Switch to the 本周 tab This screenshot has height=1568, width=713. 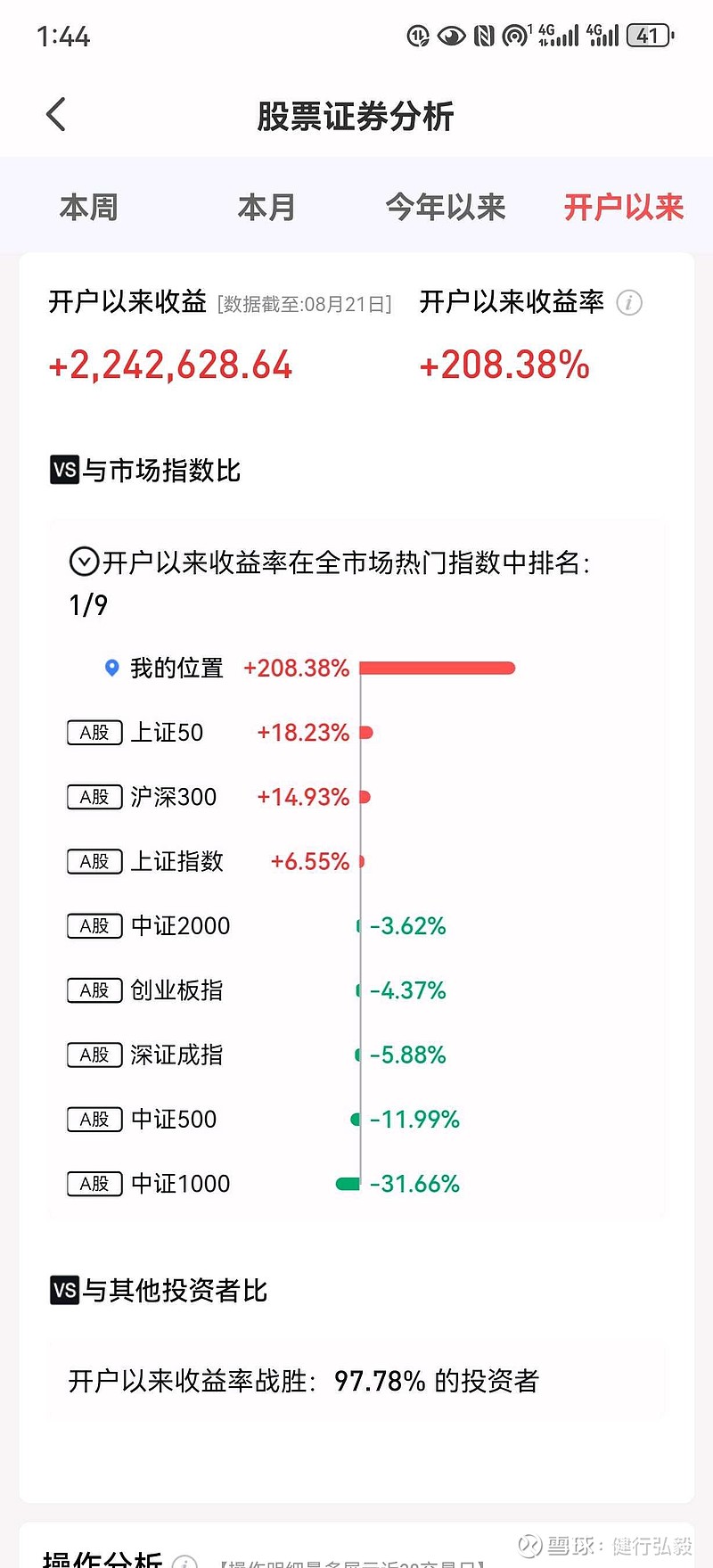click(89, 207)
